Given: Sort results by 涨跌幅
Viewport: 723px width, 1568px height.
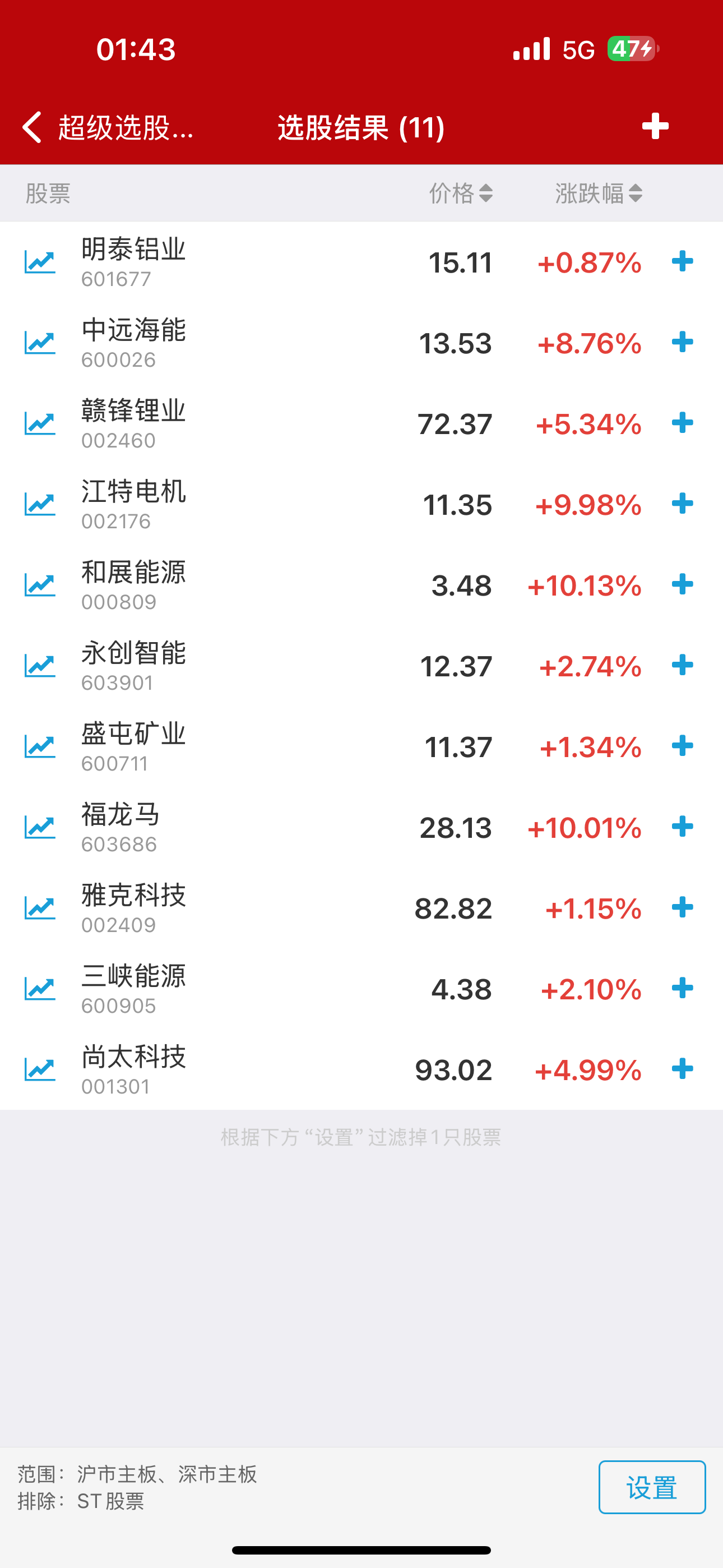Looking at the screenshot, I should 597,193.
